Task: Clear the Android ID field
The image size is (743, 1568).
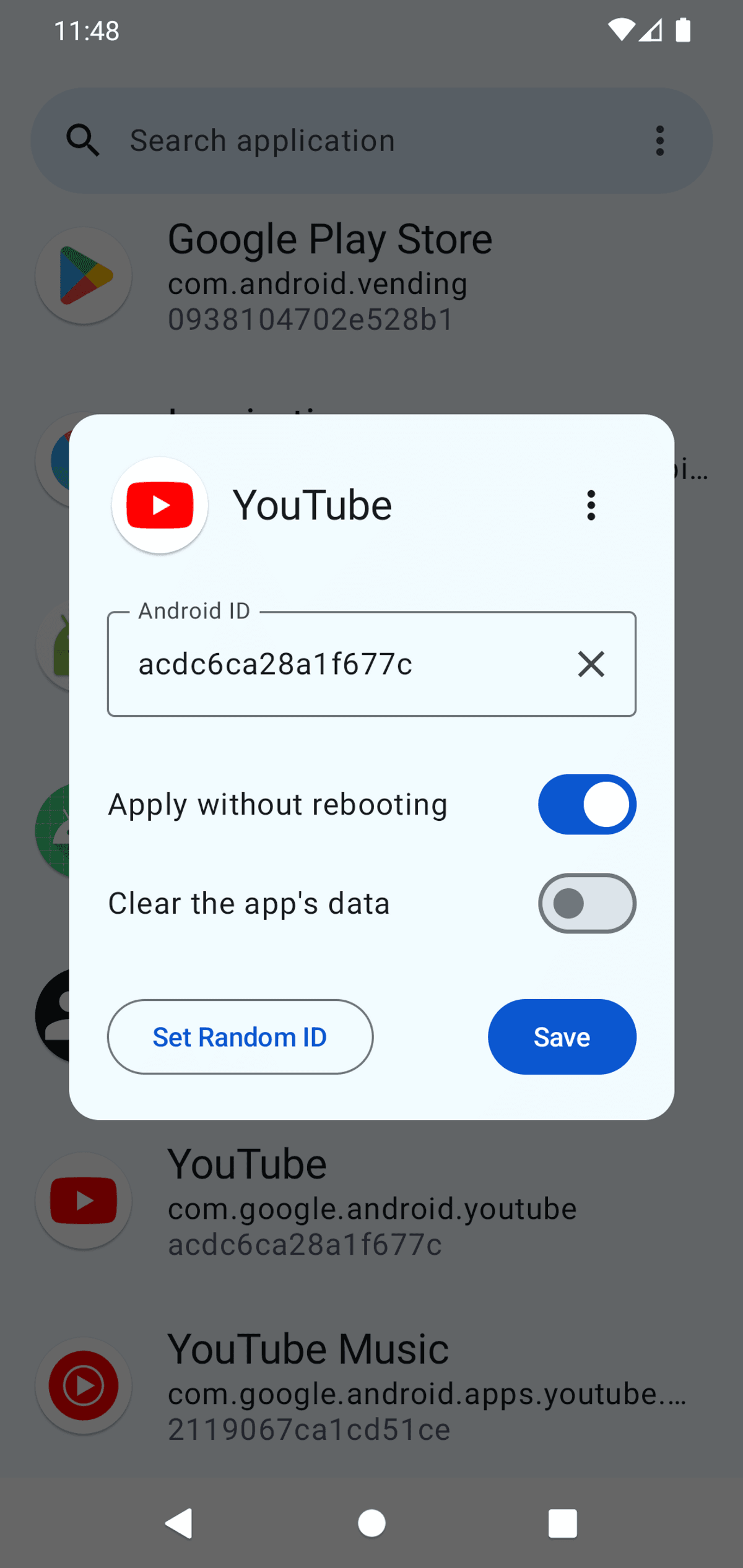Action: [591, 664]
